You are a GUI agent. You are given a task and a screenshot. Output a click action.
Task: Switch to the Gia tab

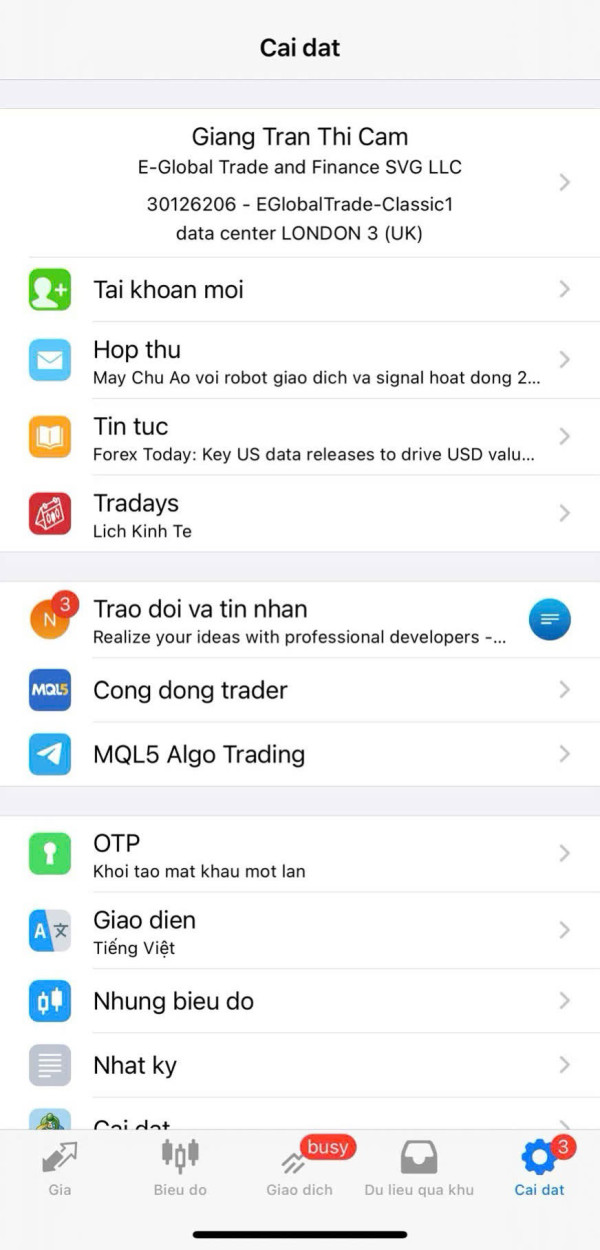pyautogui.click(x=60, y=1167)
